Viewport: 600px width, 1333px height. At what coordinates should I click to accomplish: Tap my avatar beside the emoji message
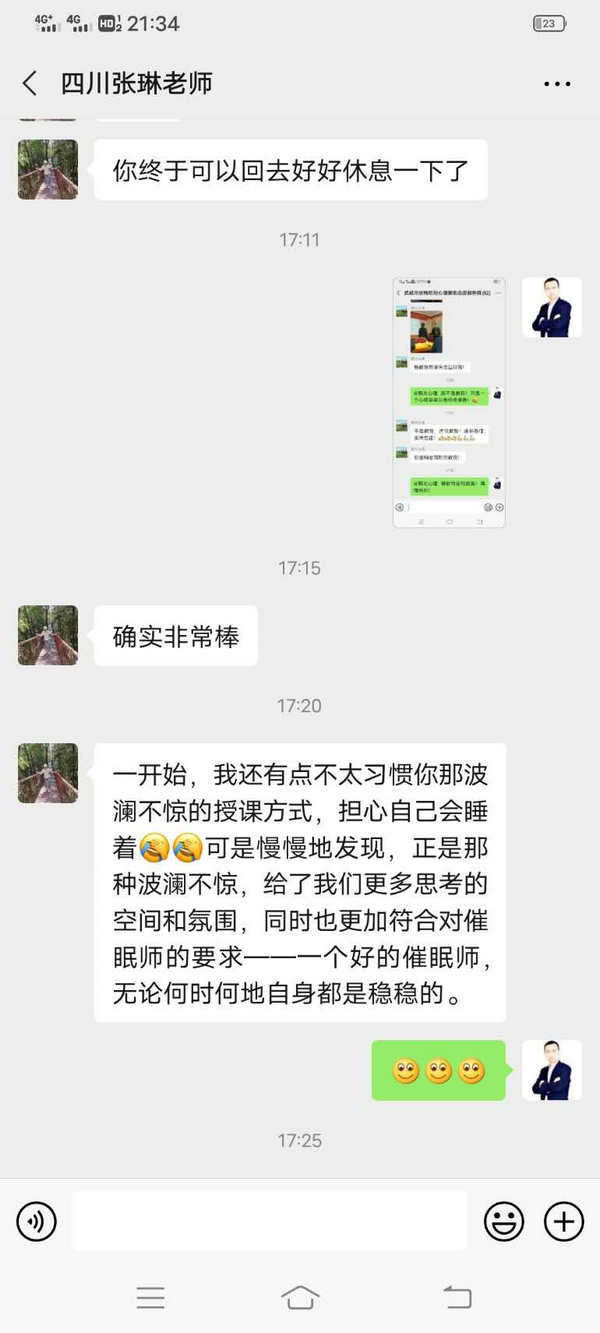coord(551,1070)
